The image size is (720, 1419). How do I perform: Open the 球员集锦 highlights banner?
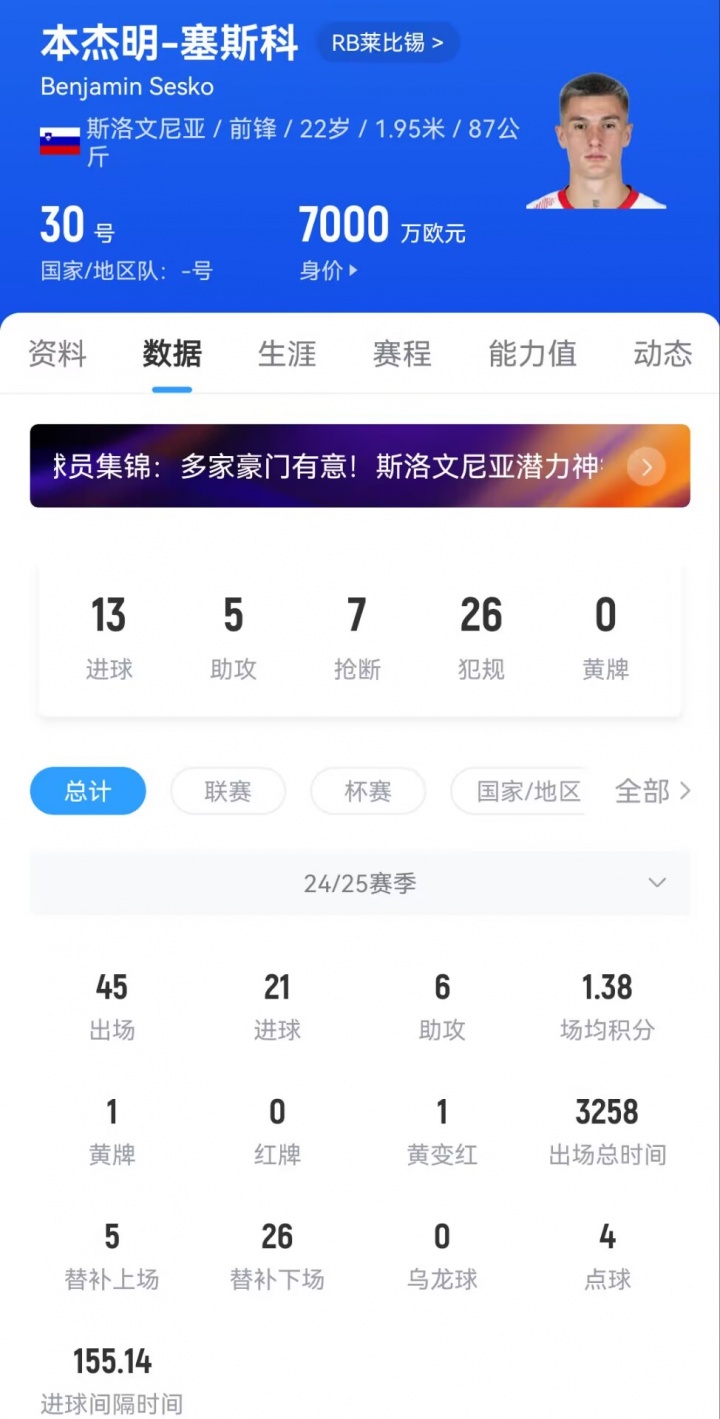[360, 466]
